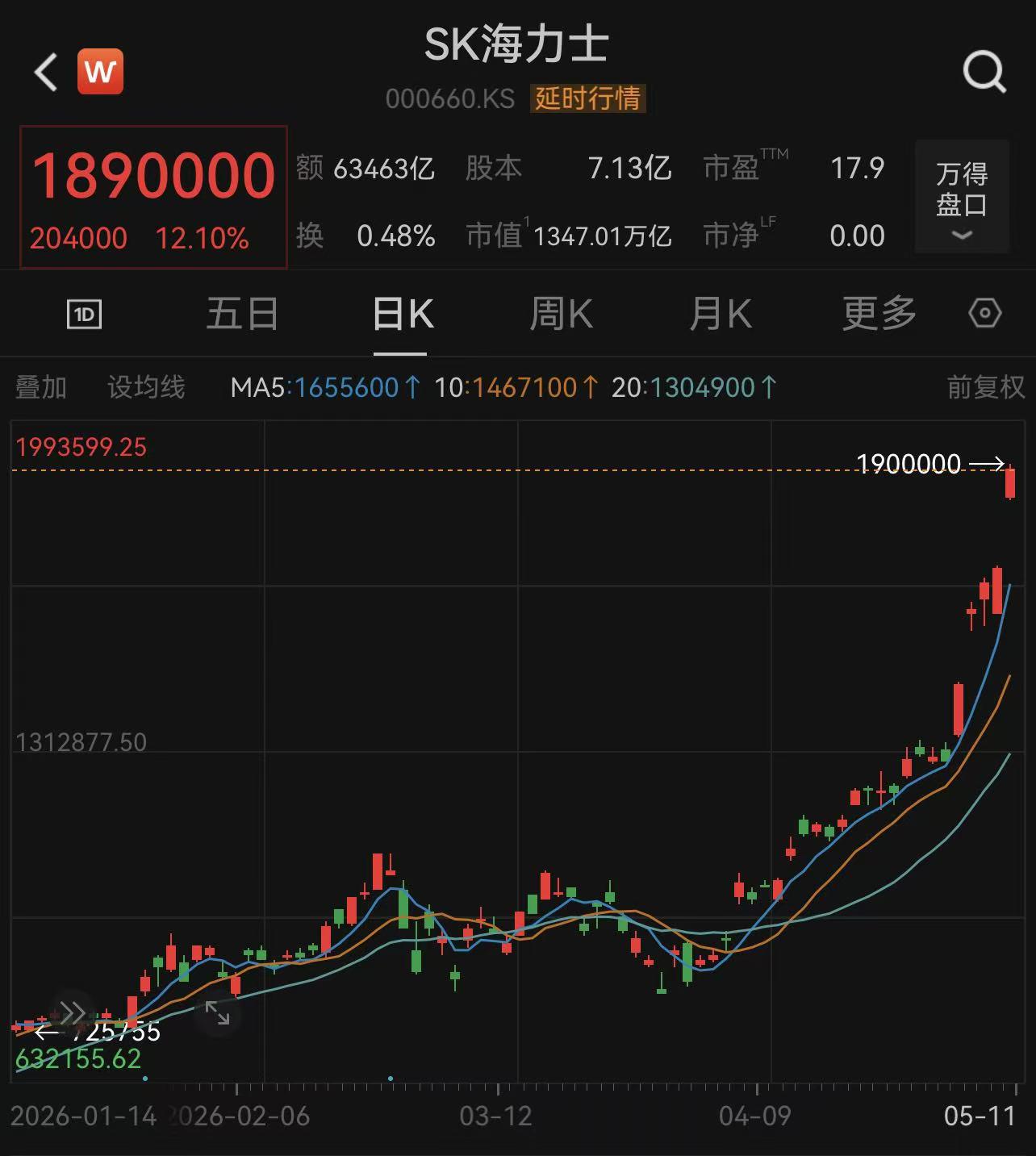Tap 叠加 to overlay another stock
The height and width of the screenshot is (1156, 1036).
point(41,387)
